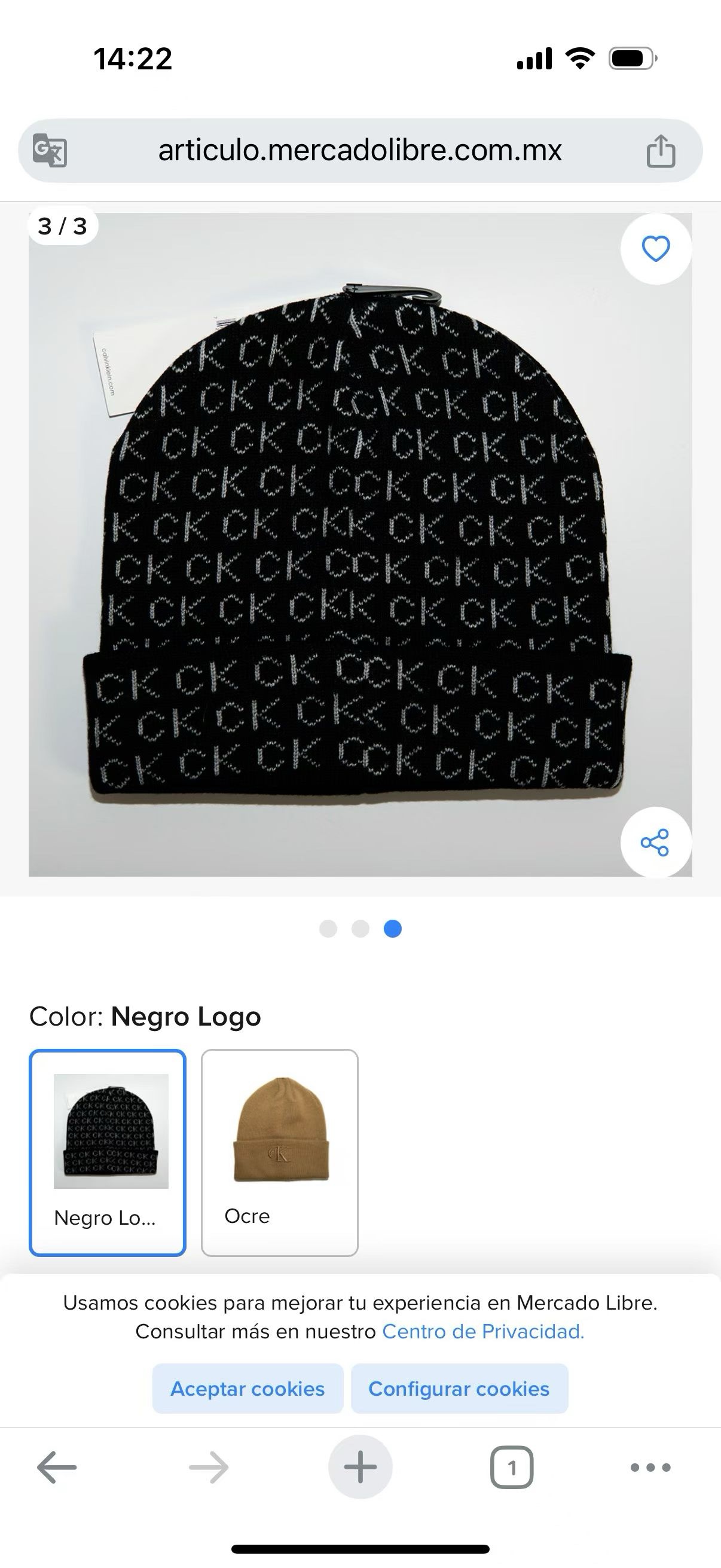
Task: Open a new browser tab
Action: point(360,1467)
